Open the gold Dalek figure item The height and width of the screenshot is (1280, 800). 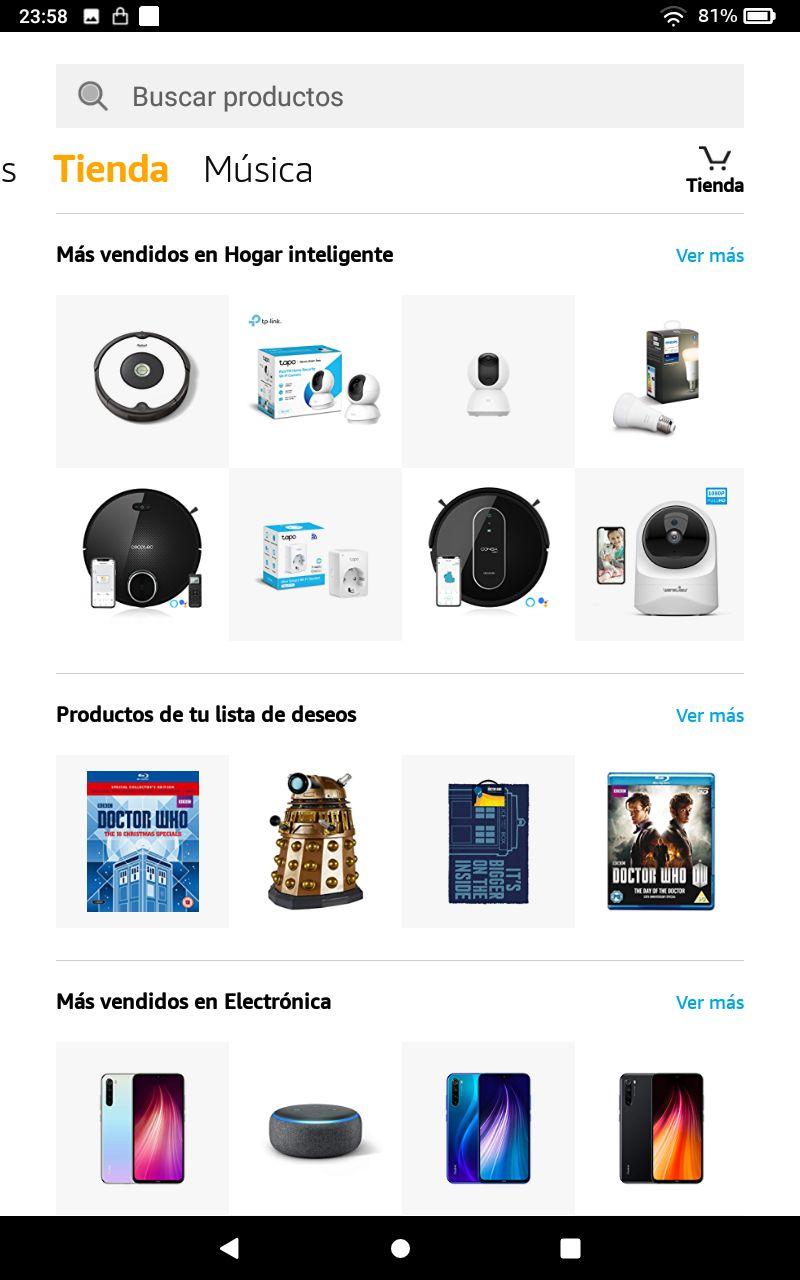point(315,841)
